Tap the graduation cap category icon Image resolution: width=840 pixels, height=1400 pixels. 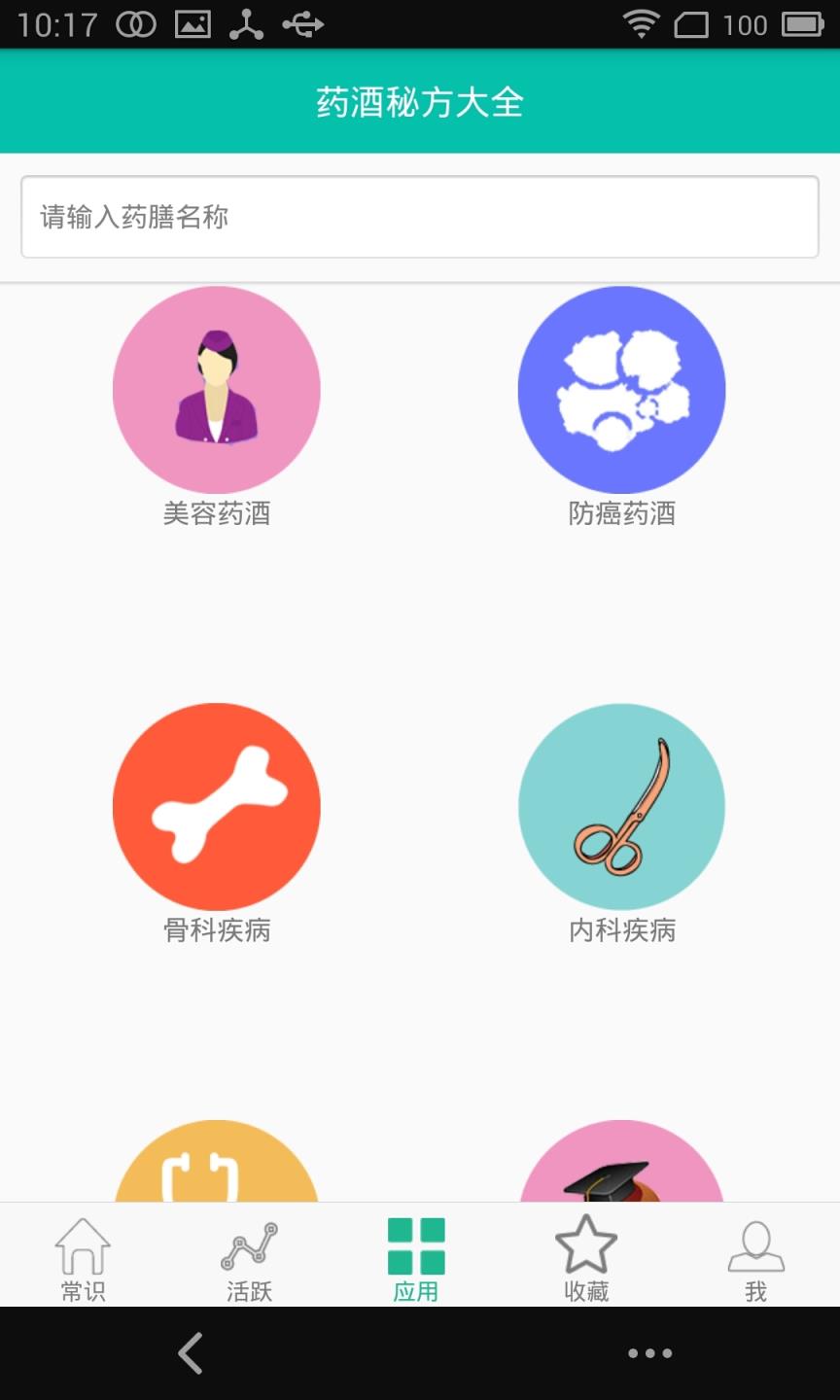click(621, 1173)
